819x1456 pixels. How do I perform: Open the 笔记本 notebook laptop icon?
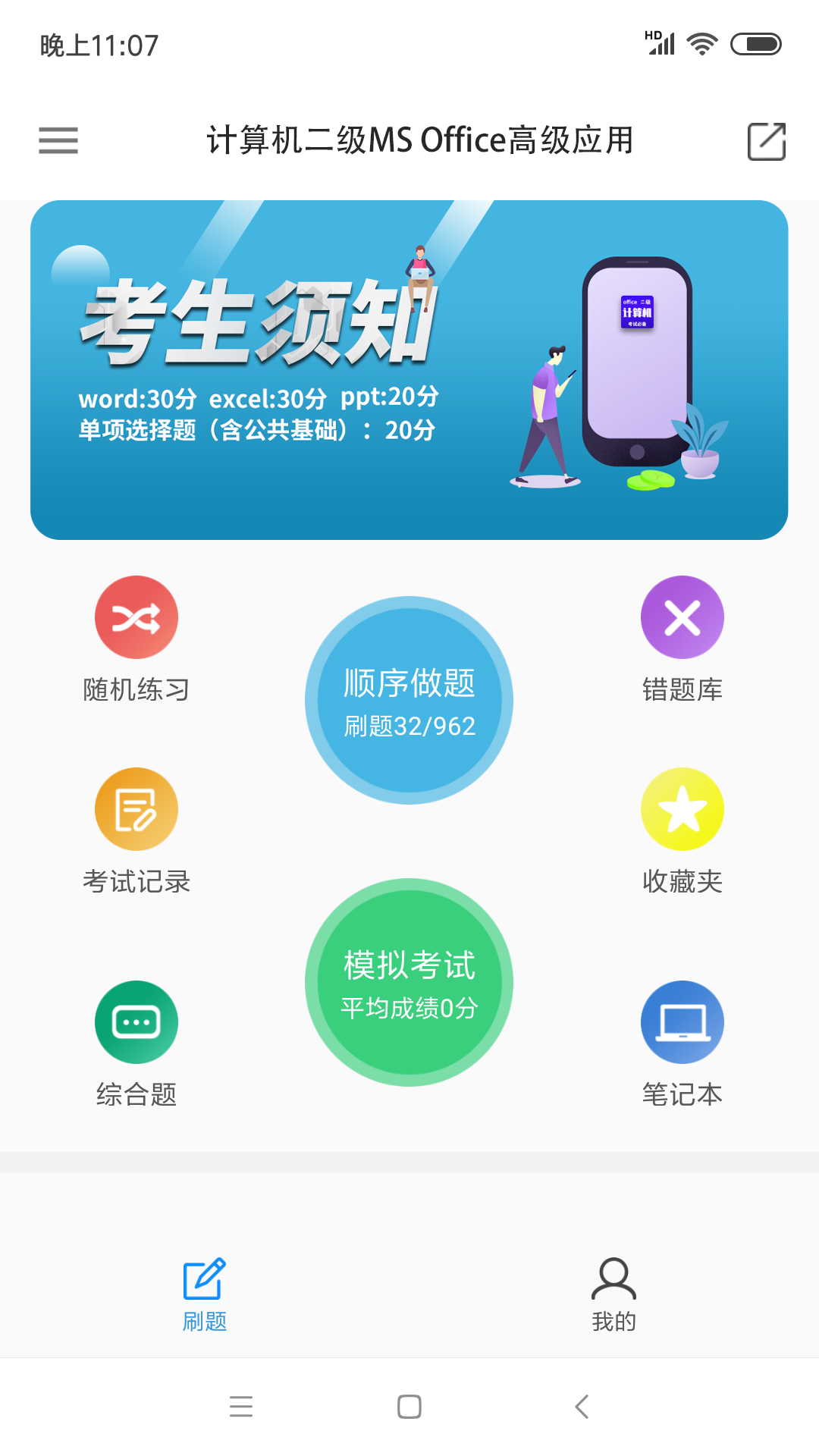pyautogui.click(x=682, y=1021)
